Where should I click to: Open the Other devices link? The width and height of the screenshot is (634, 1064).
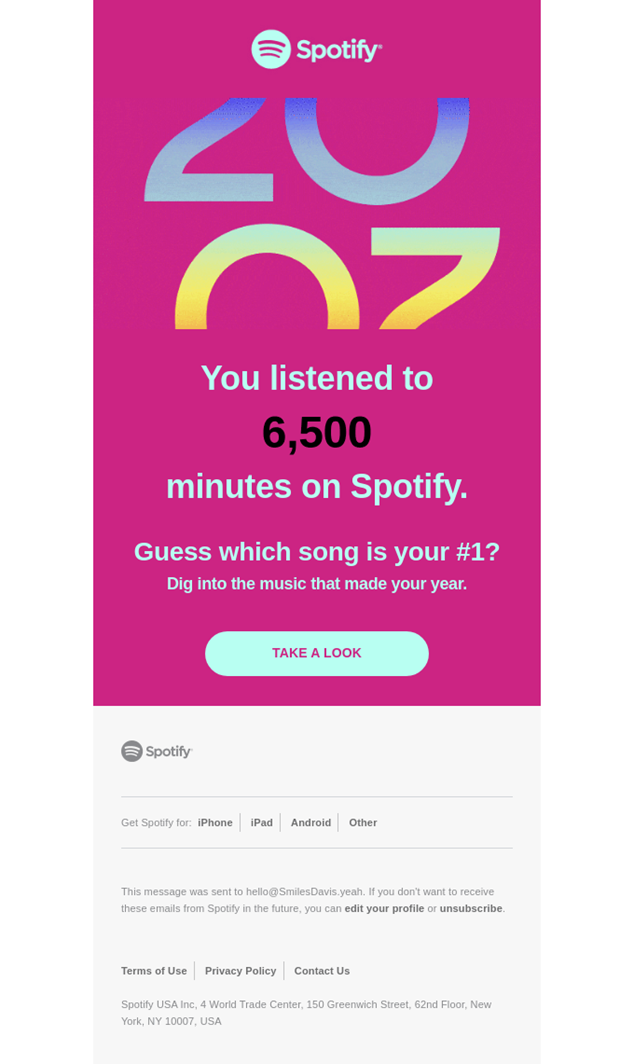click(363, 823)
